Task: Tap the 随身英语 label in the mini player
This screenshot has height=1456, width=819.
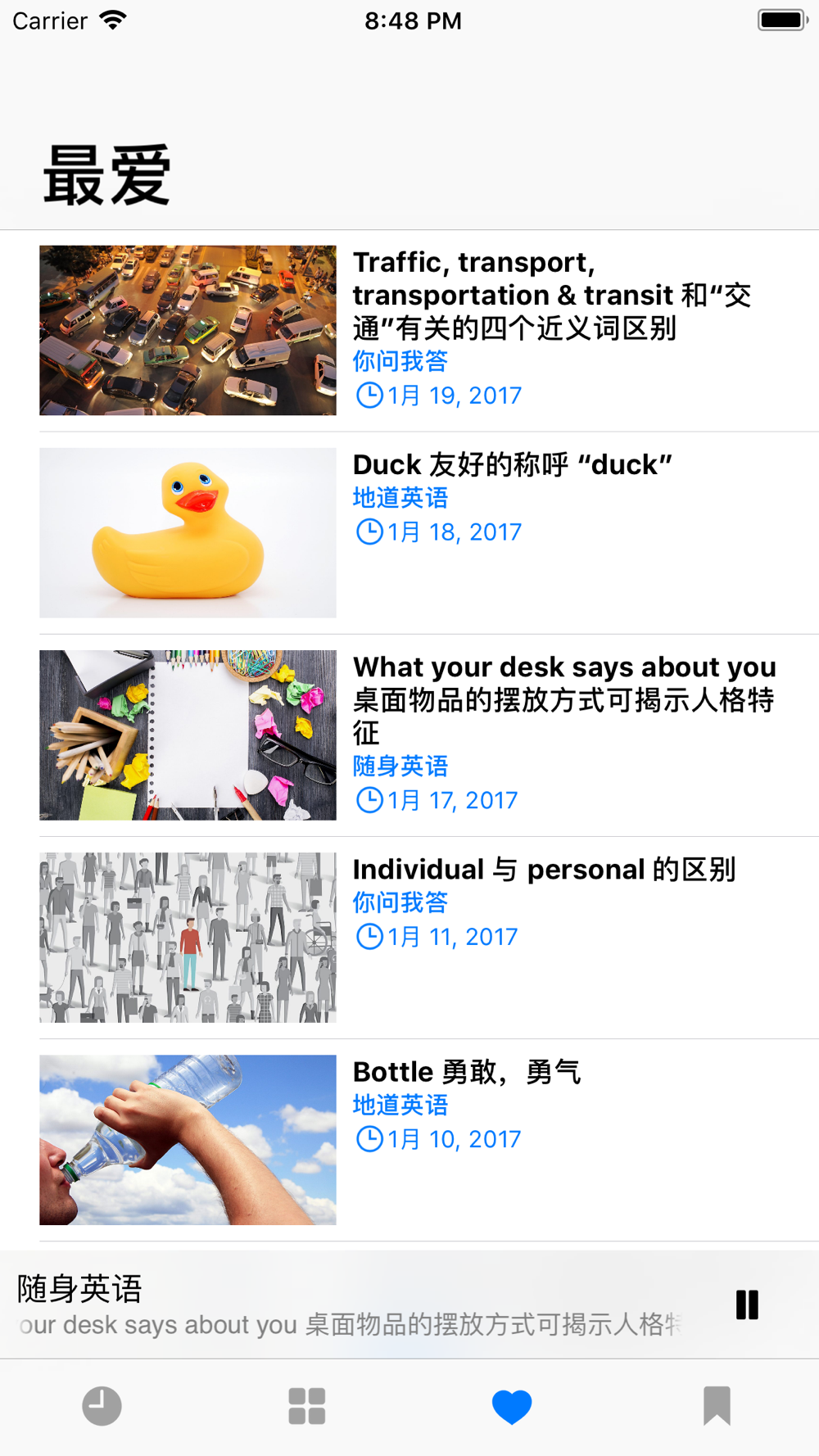Action: 79,1287
